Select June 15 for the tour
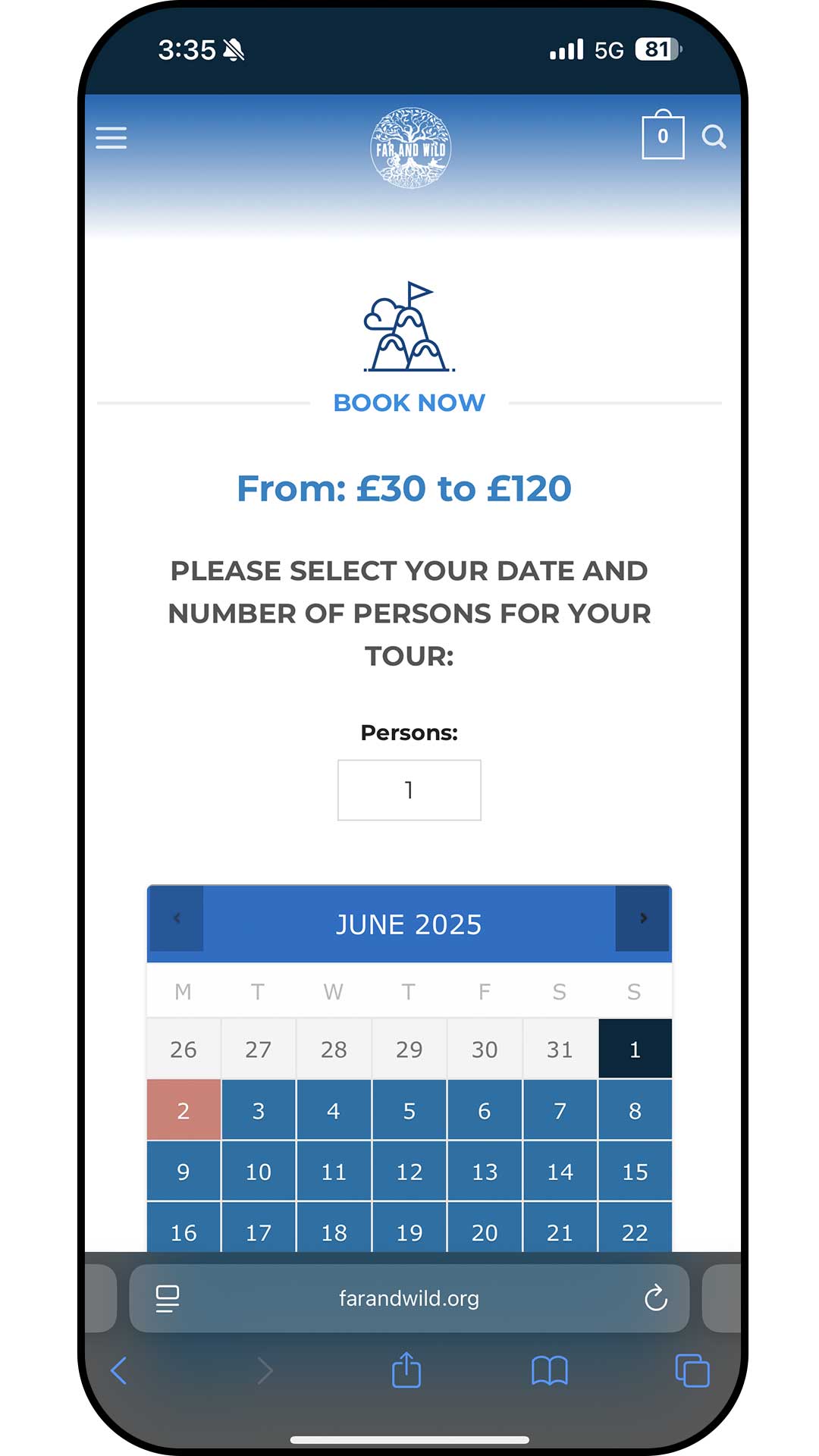 click(x=635, y=1172)
